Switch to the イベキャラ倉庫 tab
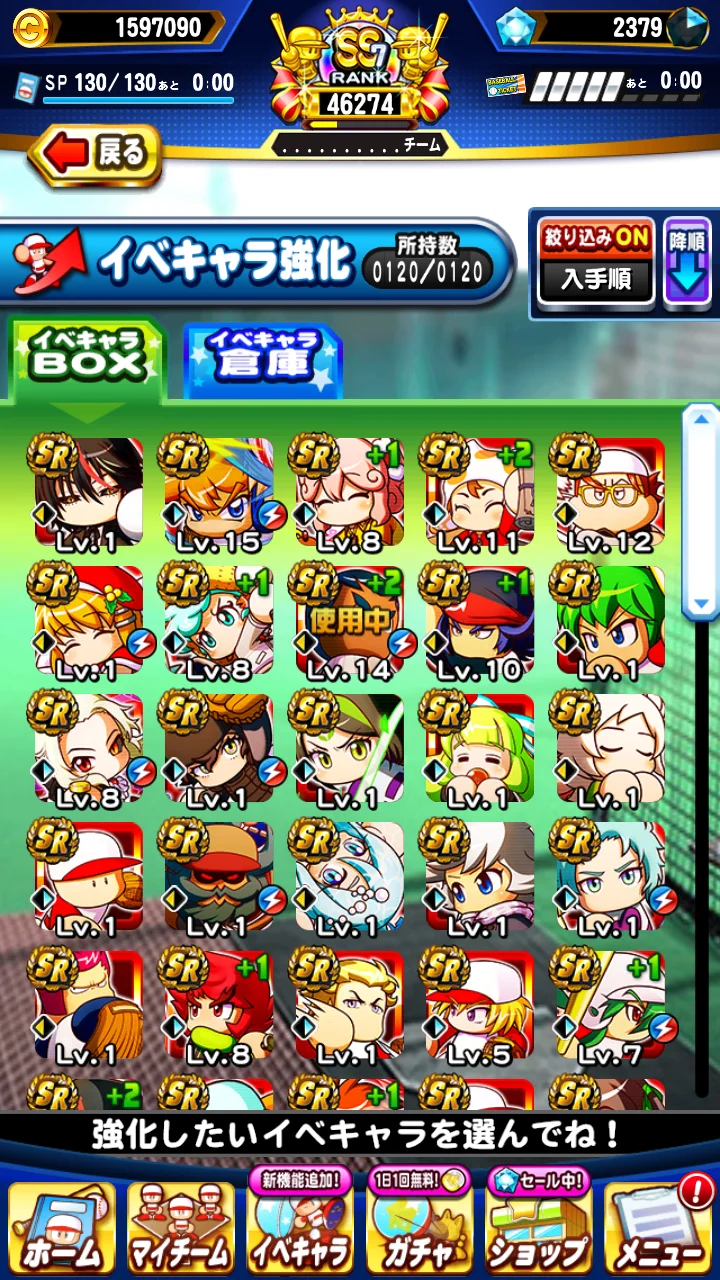The width and height of the screenshot is (720, 1280). (262, 360)
